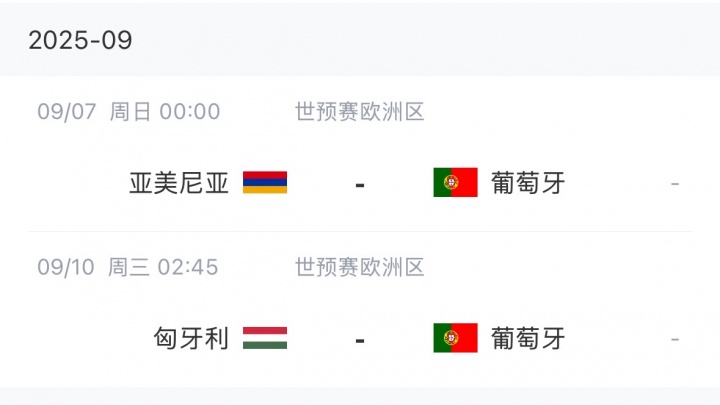View the 匈牙利 vs 葡萄牙 match details

(x=360, y=338)
